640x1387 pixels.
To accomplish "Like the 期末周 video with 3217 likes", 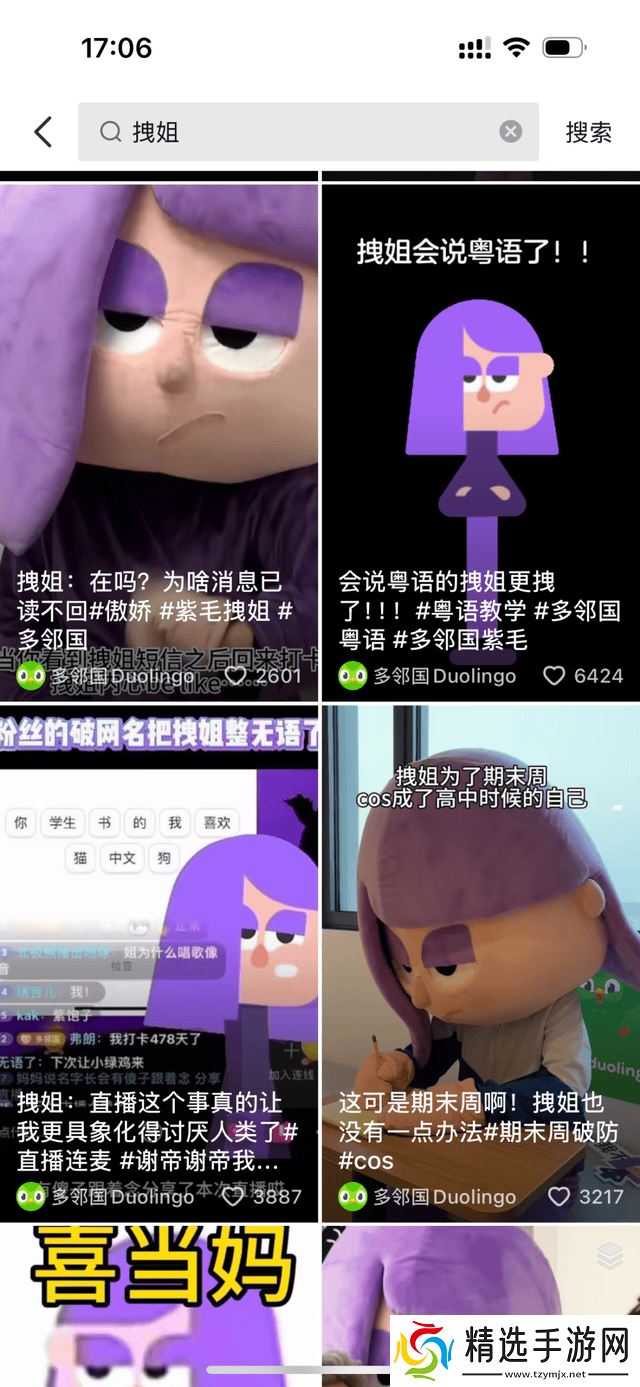I will [x=559, y=1196].
